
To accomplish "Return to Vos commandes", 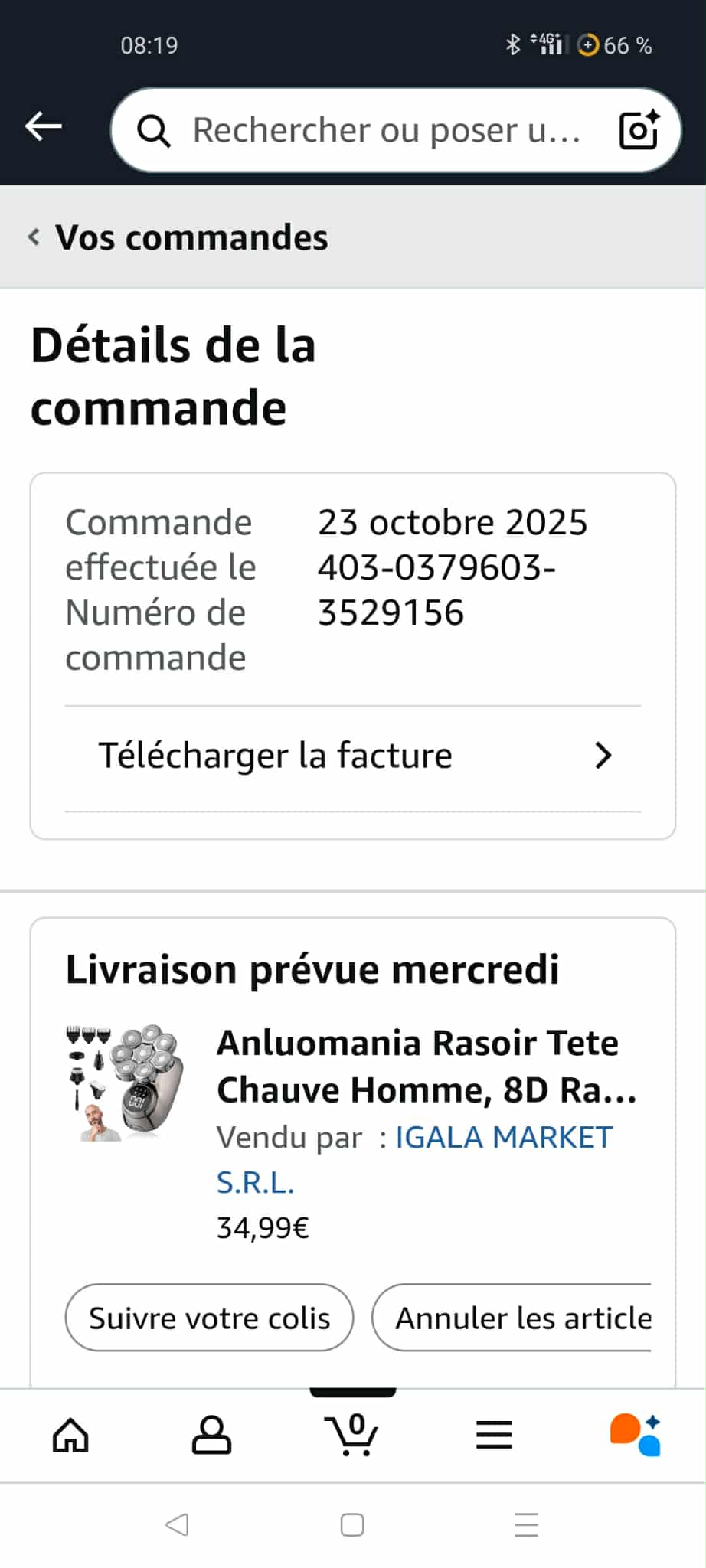I will pos(180,237).
